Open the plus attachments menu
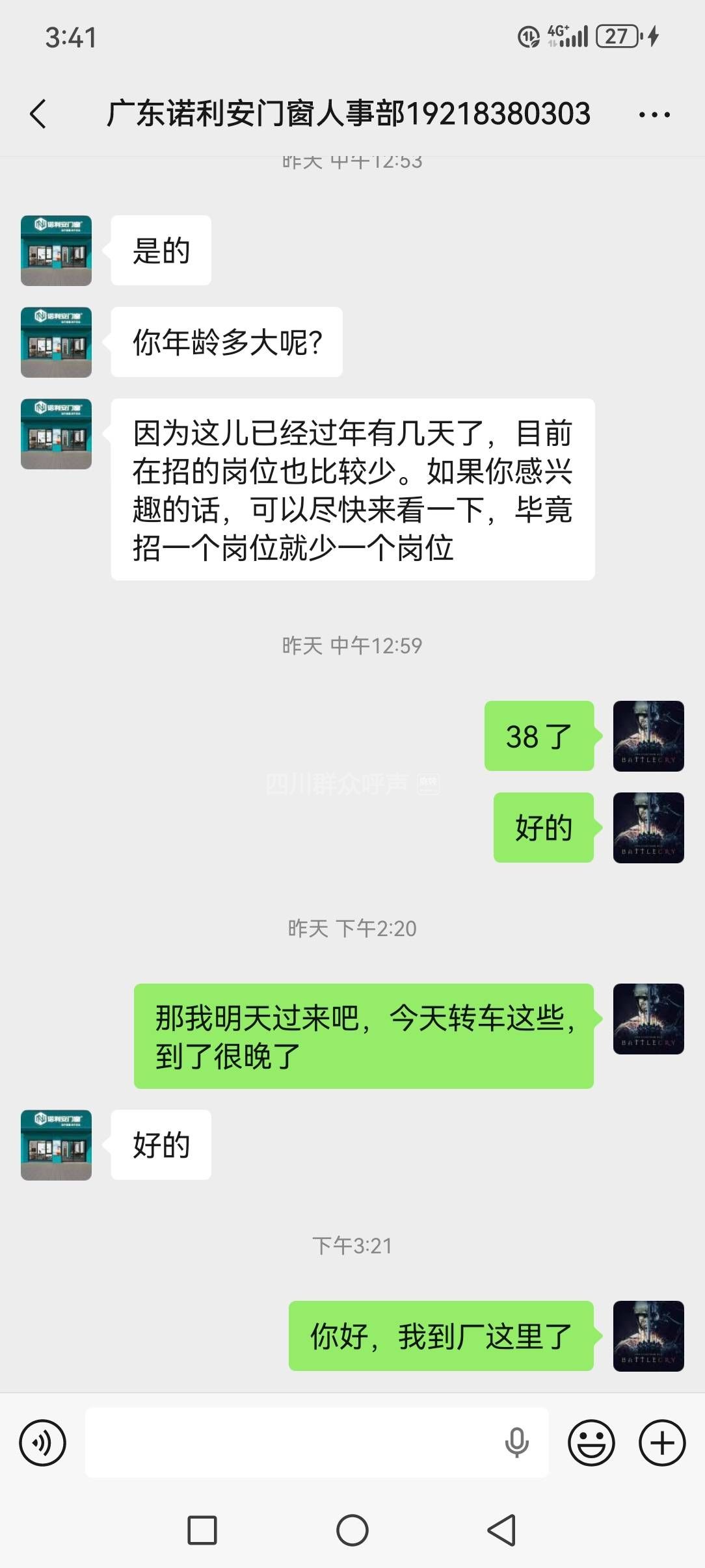Screen dimensions: 705x1568 (x=662, y=1443)
